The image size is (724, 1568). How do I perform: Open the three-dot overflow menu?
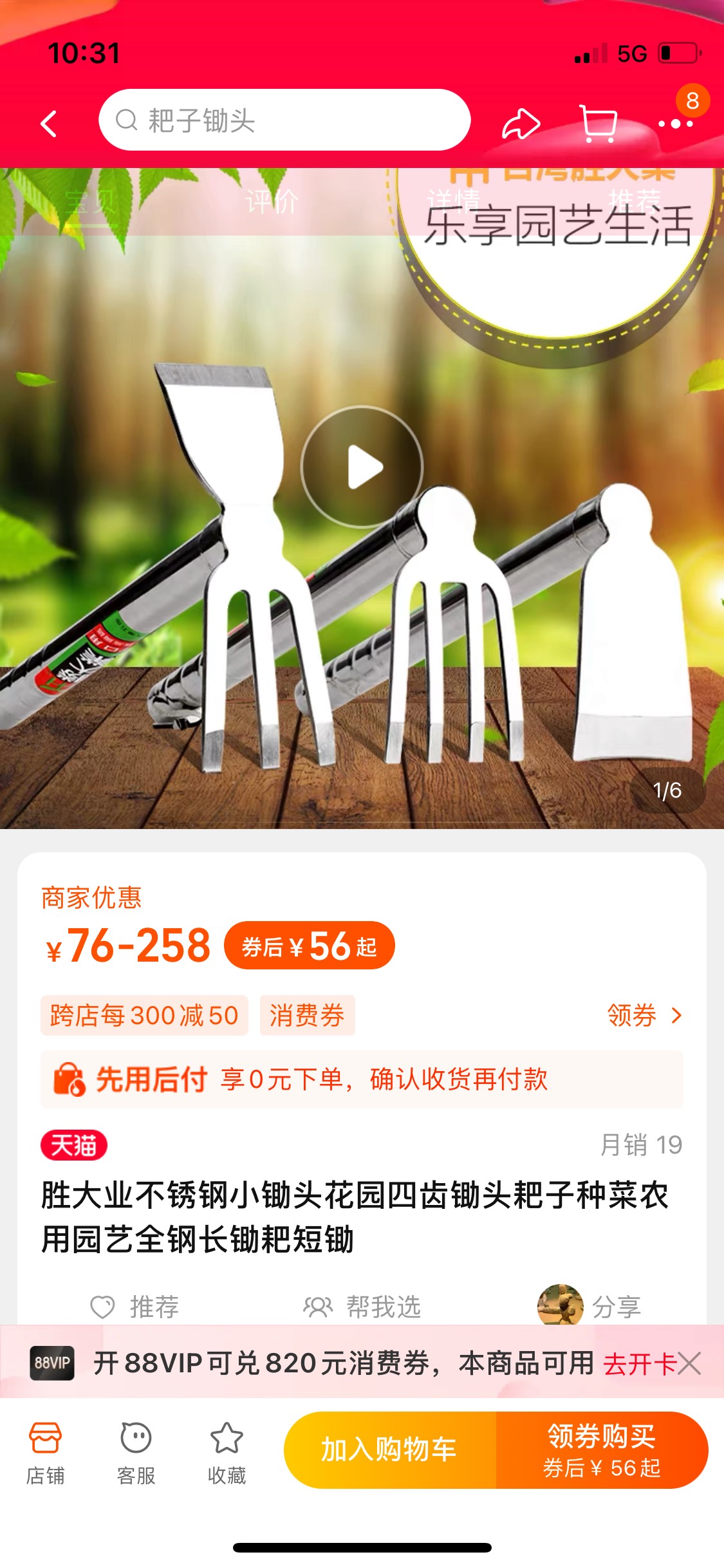[675, 123]
